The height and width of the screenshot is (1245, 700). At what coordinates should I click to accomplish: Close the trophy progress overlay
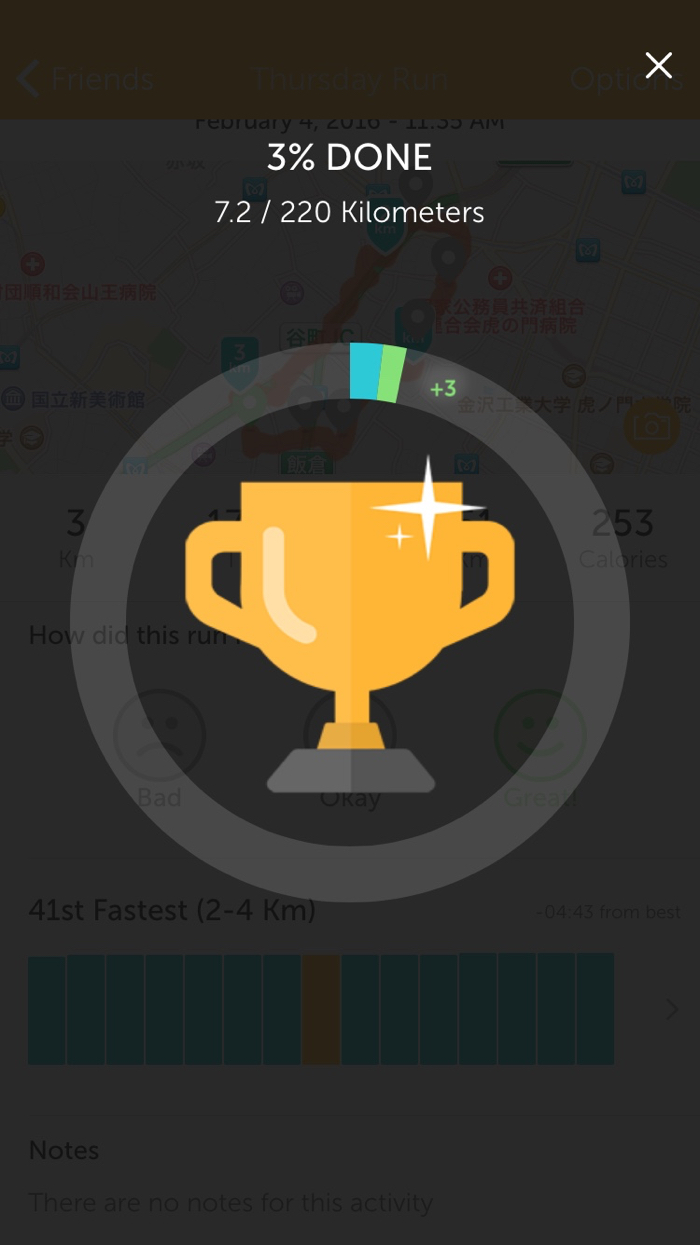coord(658,66)
